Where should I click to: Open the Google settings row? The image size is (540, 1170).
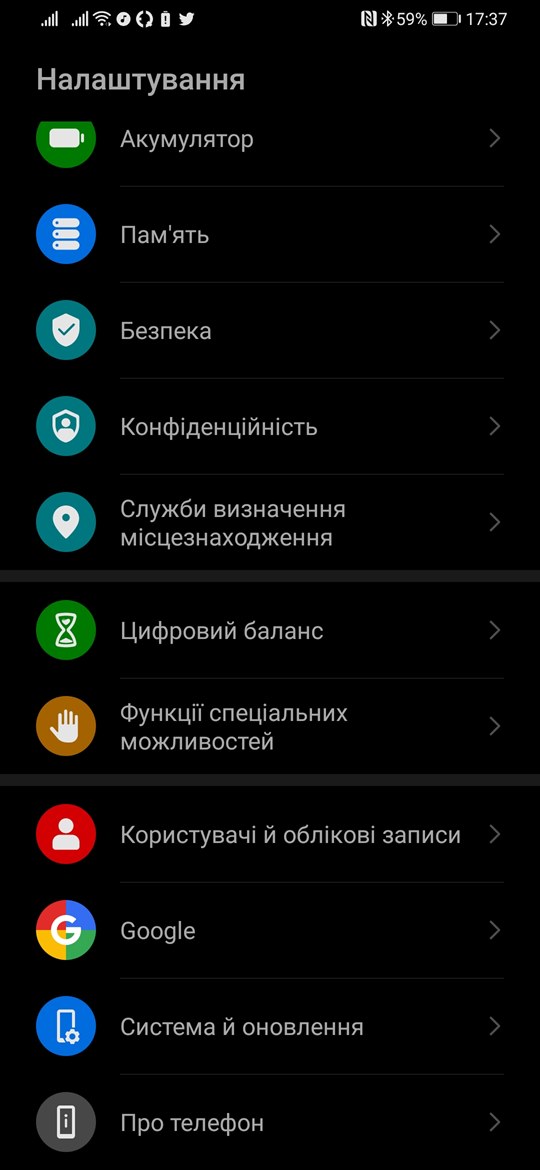click(270, 930)
